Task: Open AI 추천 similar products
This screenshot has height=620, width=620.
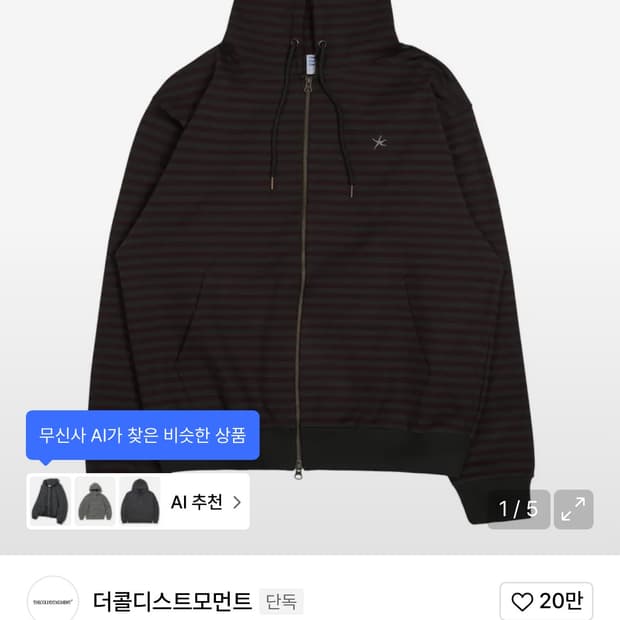Action: pyautogui.click(x=207, y=501)
